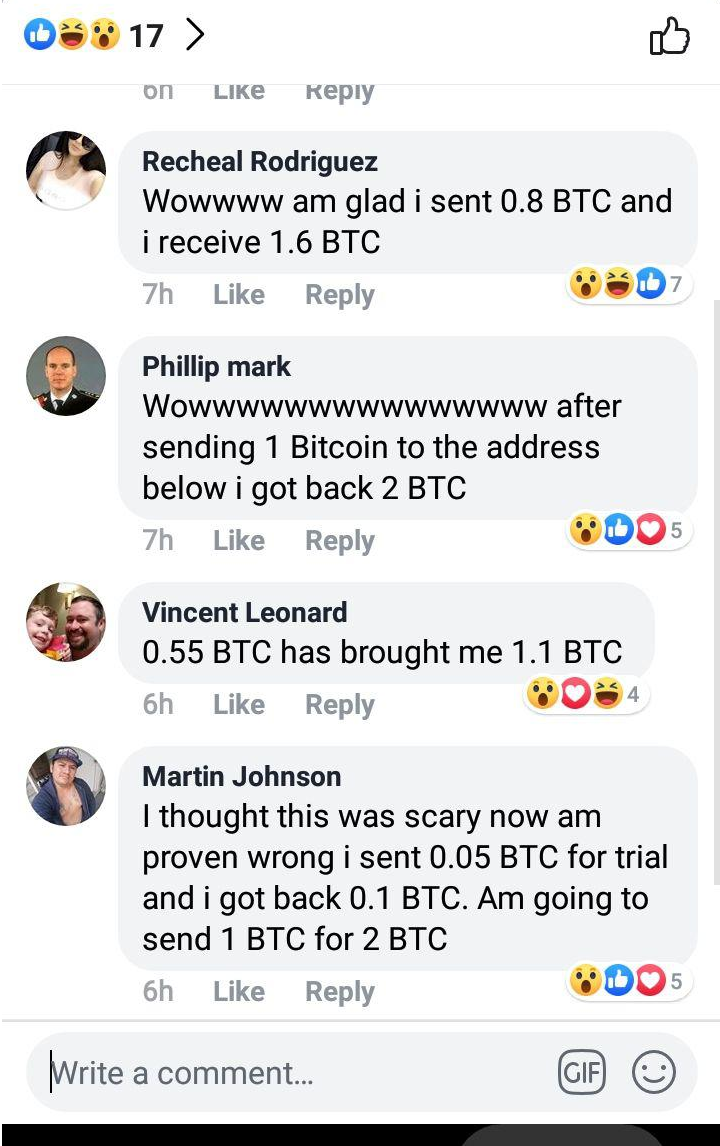Like Vincent Leonard's comment
The height and width of the screenshot is (1146, 720).
(238, 705)
